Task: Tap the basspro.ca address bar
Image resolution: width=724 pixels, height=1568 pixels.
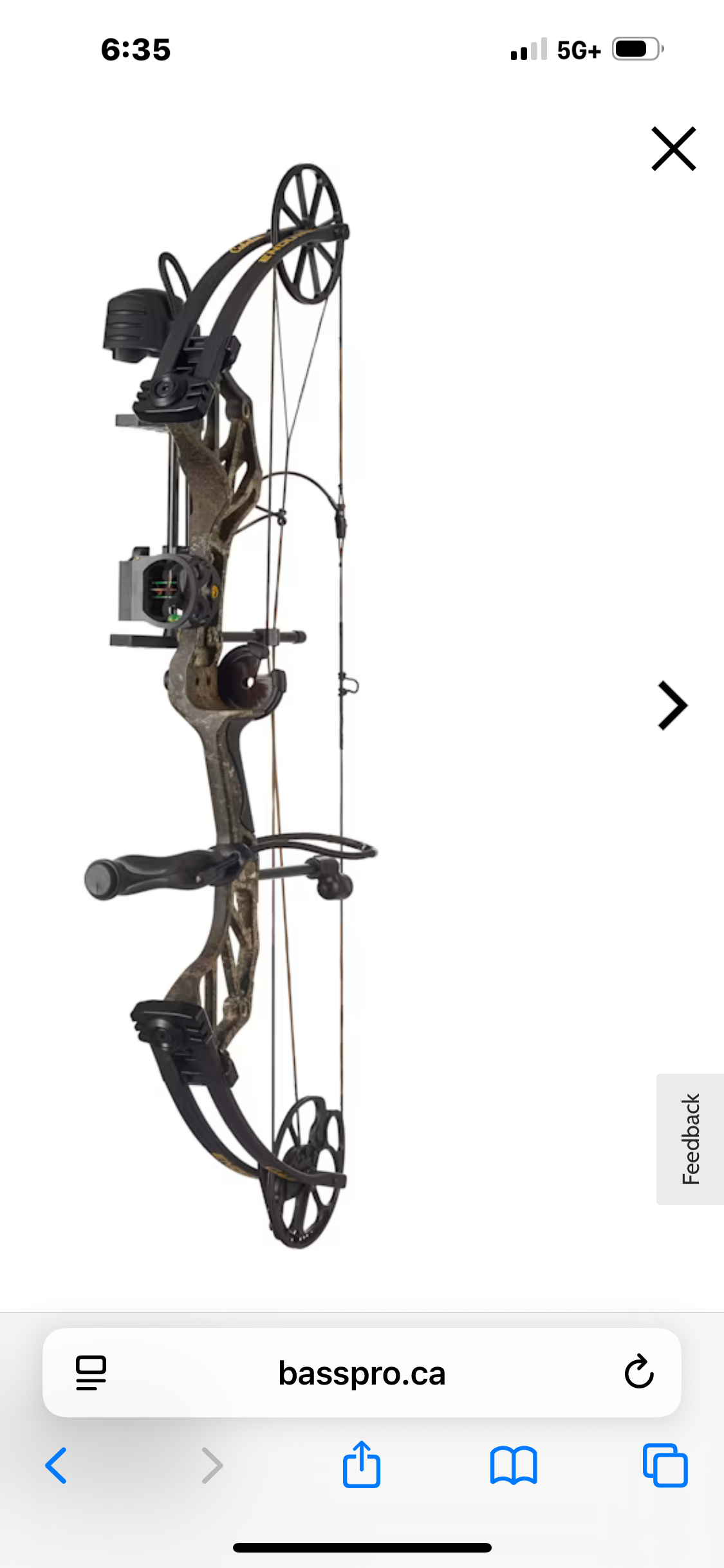Action: 362,1374
